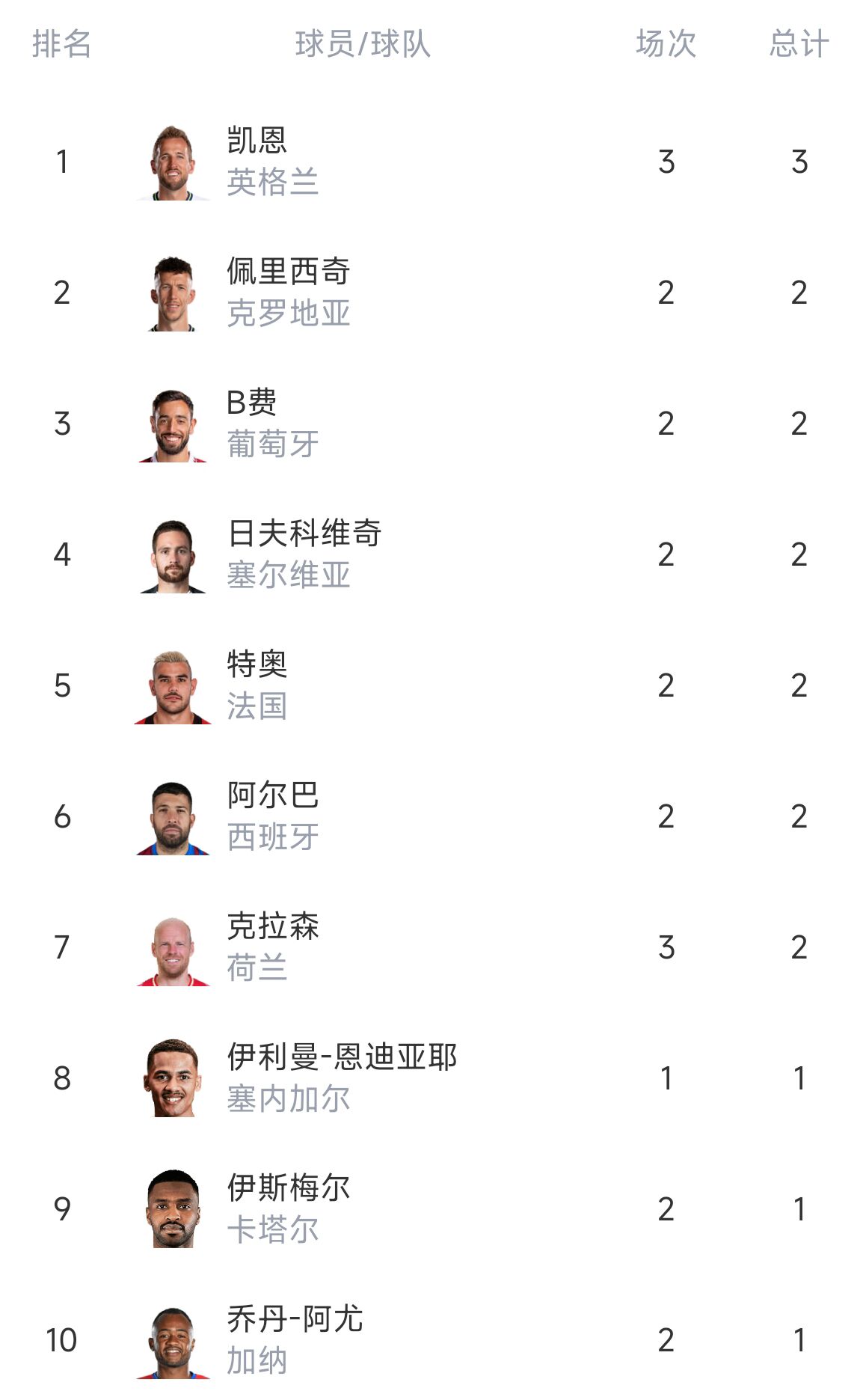Image resolution: width=866 pixels, height=1400 pixels.
Task: Open the 特奥 row from 法国
Action: point(433,685)
